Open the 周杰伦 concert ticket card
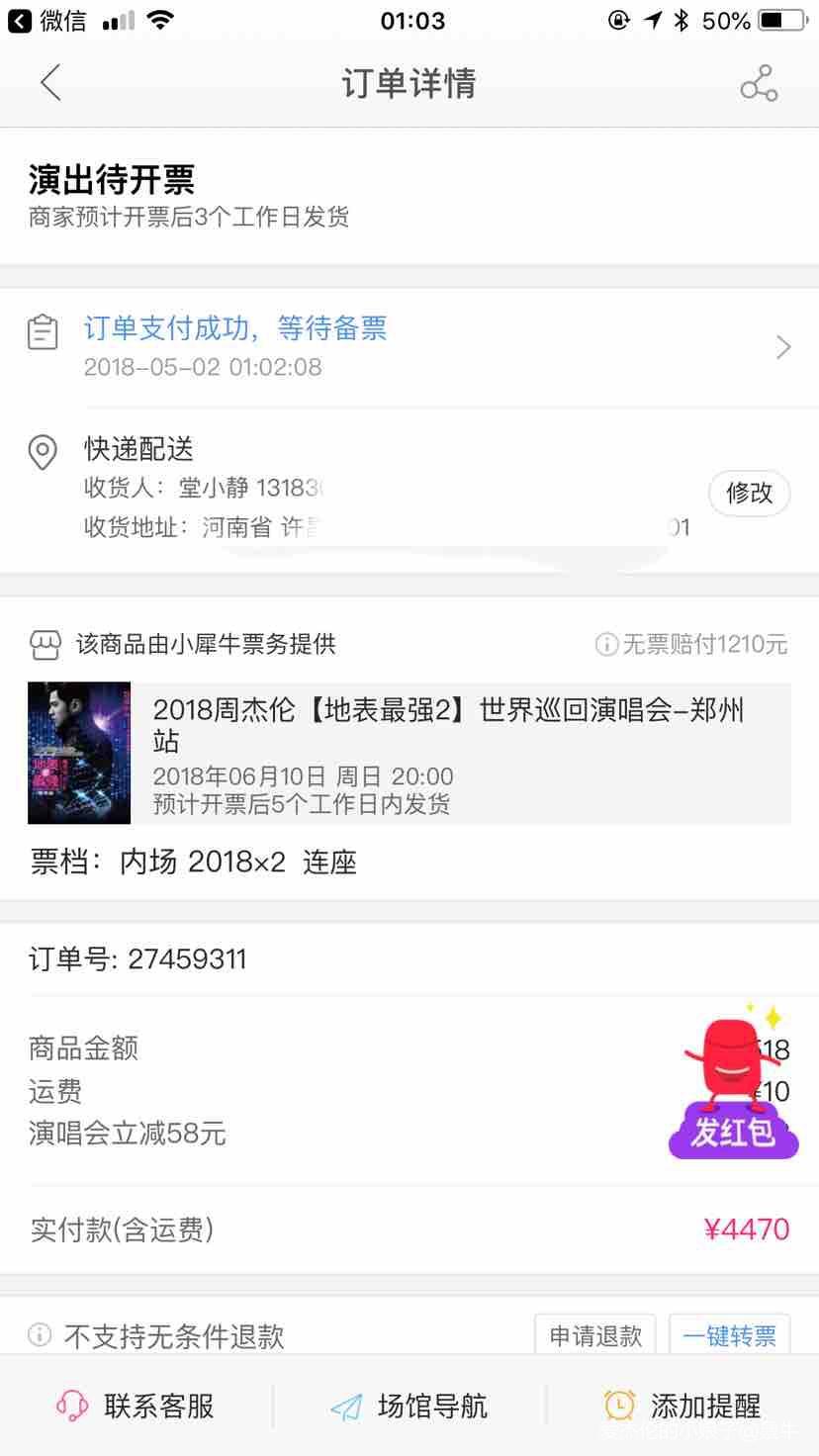Screen dimensions: 819x1456 coord(409,753)
